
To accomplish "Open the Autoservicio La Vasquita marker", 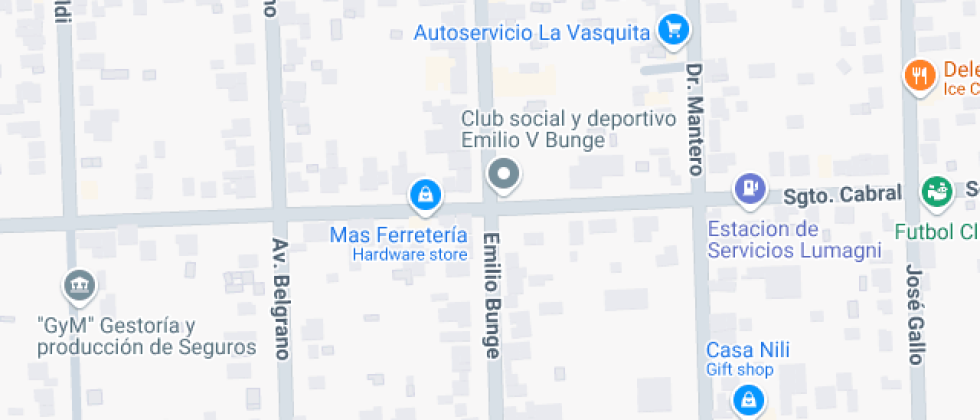I will tap(674, 29).
